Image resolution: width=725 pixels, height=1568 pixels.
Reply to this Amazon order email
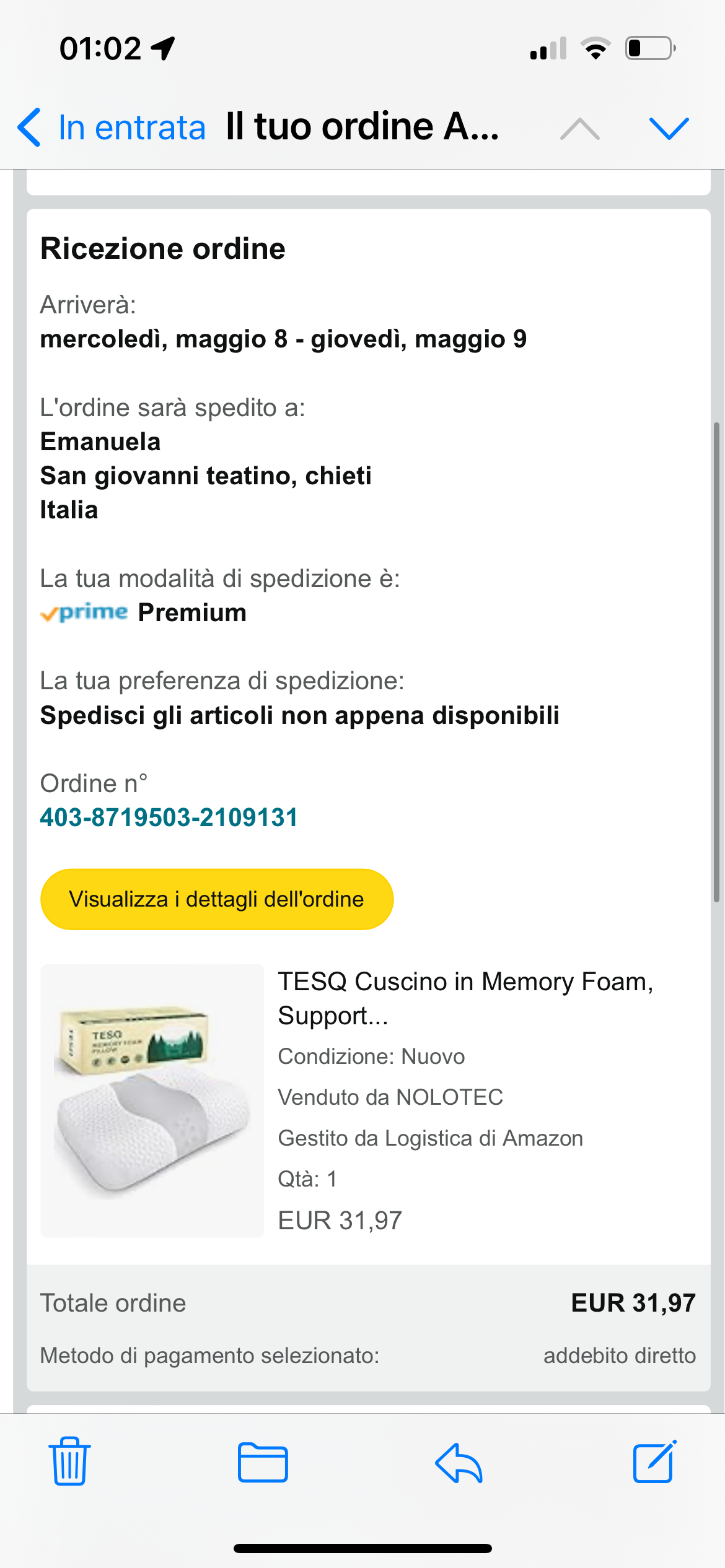[459, 1462]
